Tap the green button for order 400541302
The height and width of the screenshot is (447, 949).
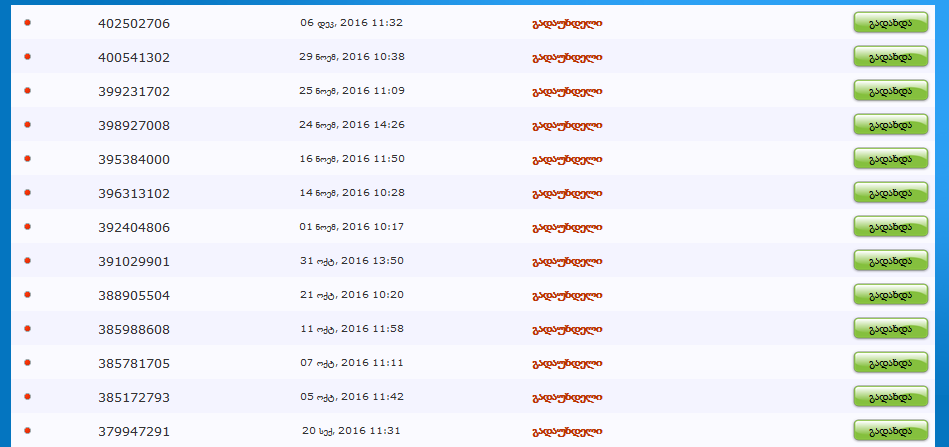pos(890,57)
